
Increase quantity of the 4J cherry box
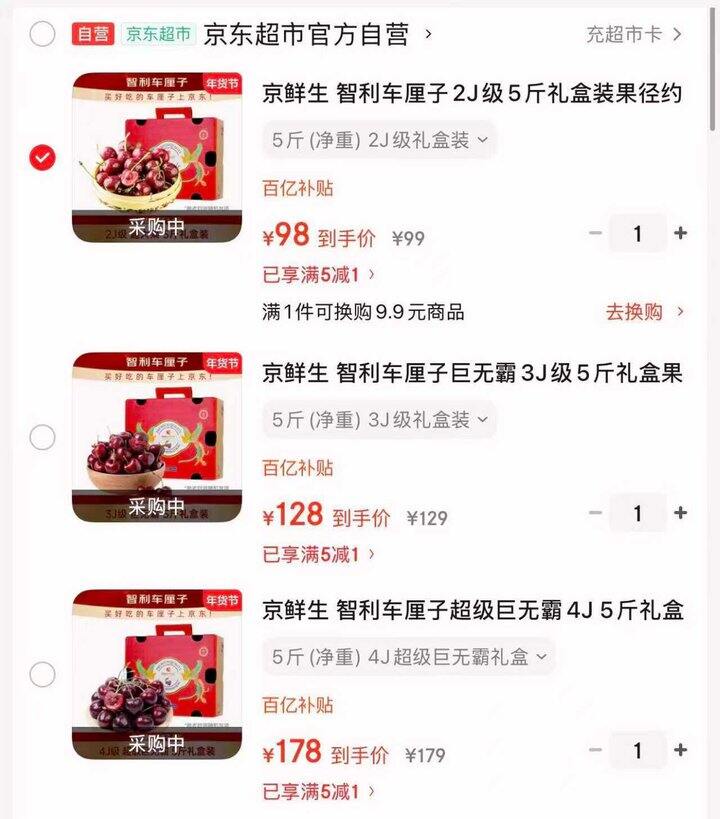[681, 750]
